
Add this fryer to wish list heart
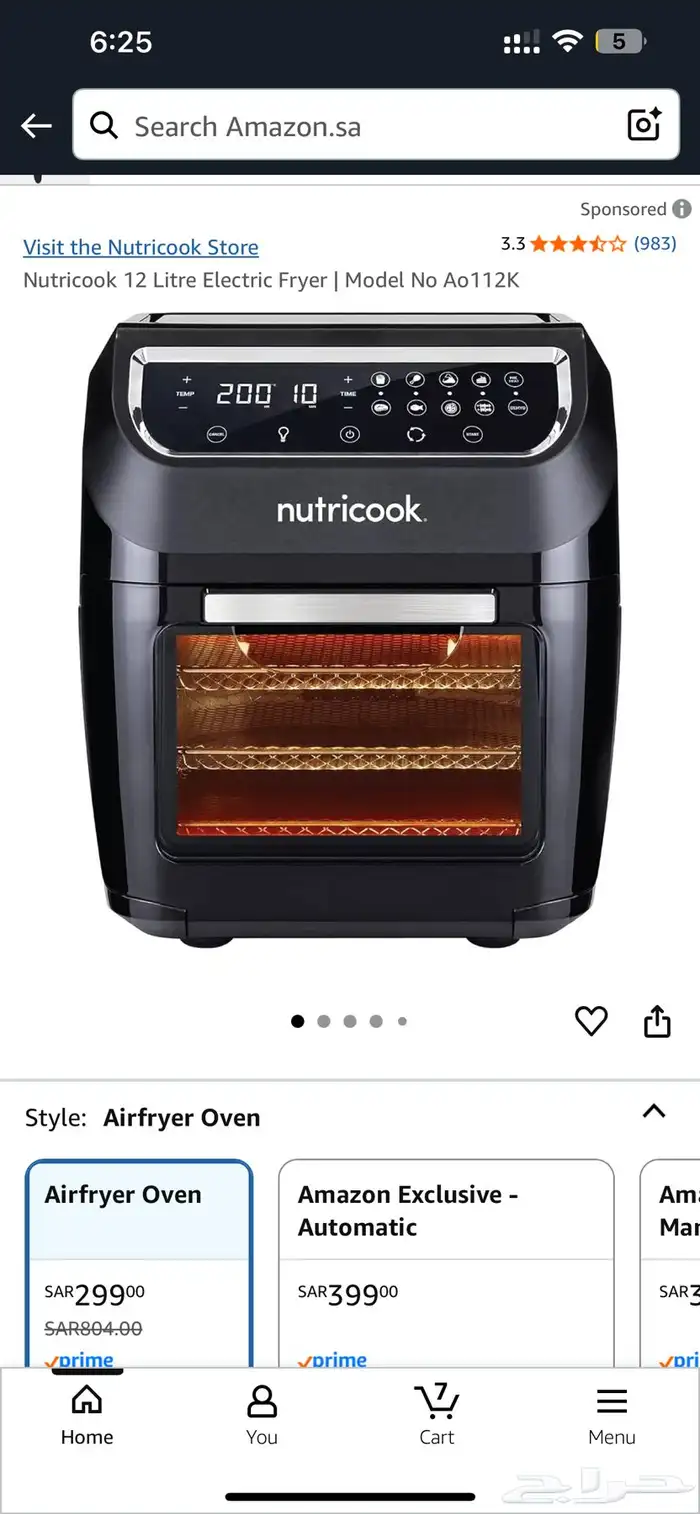591,1021
